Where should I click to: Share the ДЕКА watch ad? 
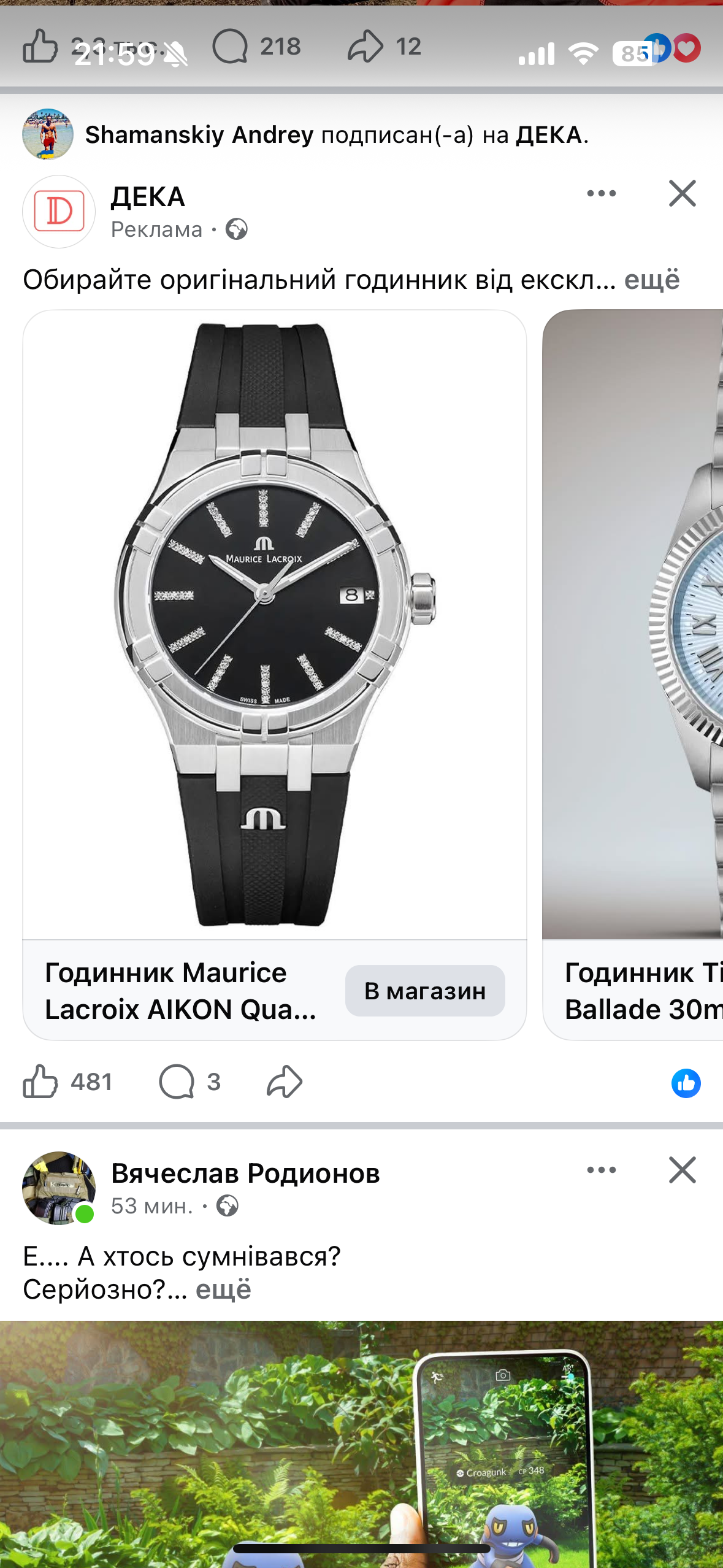(285, 1082)
